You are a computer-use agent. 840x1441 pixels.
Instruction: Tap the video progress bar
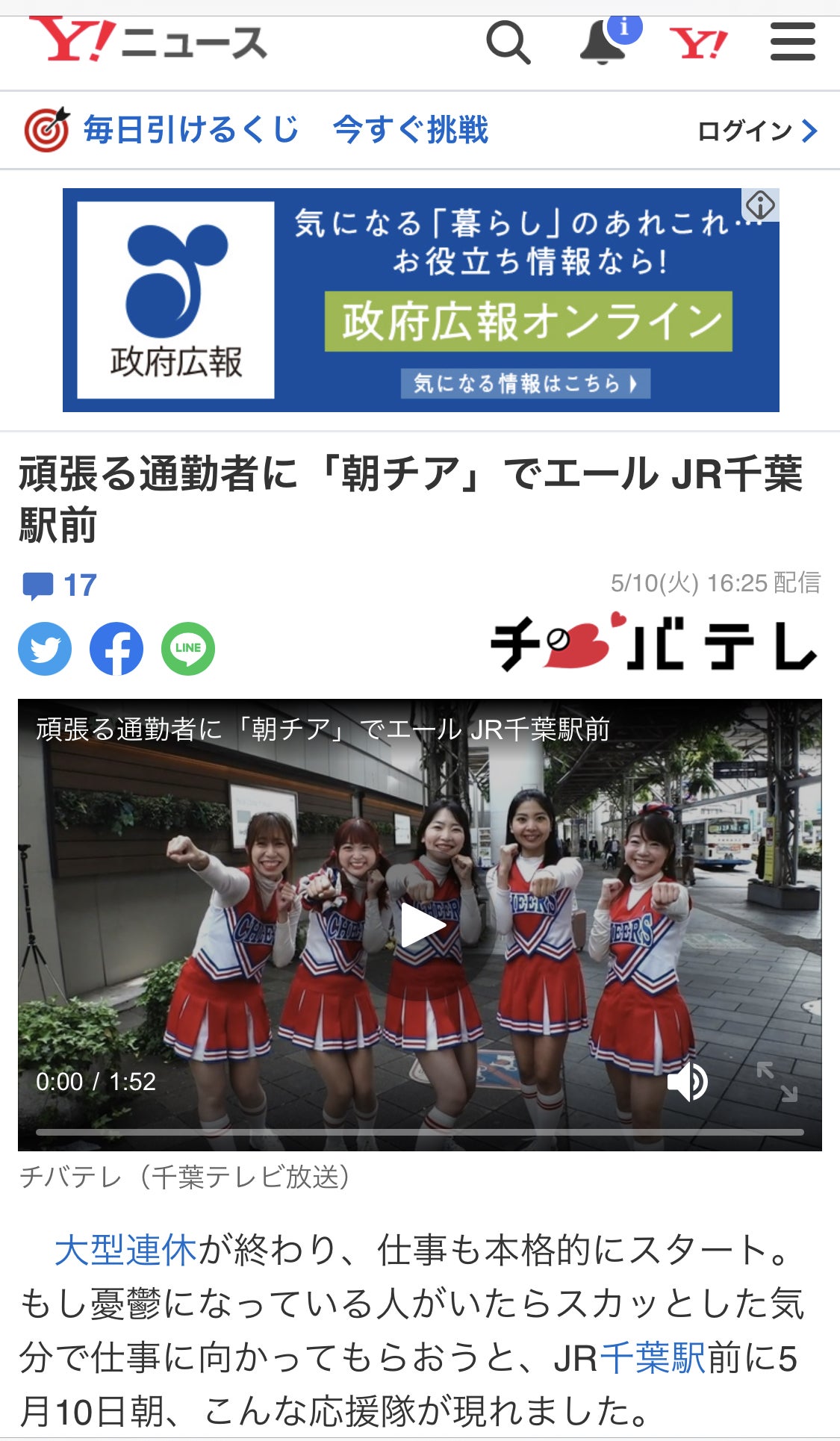click(420, 1132)
